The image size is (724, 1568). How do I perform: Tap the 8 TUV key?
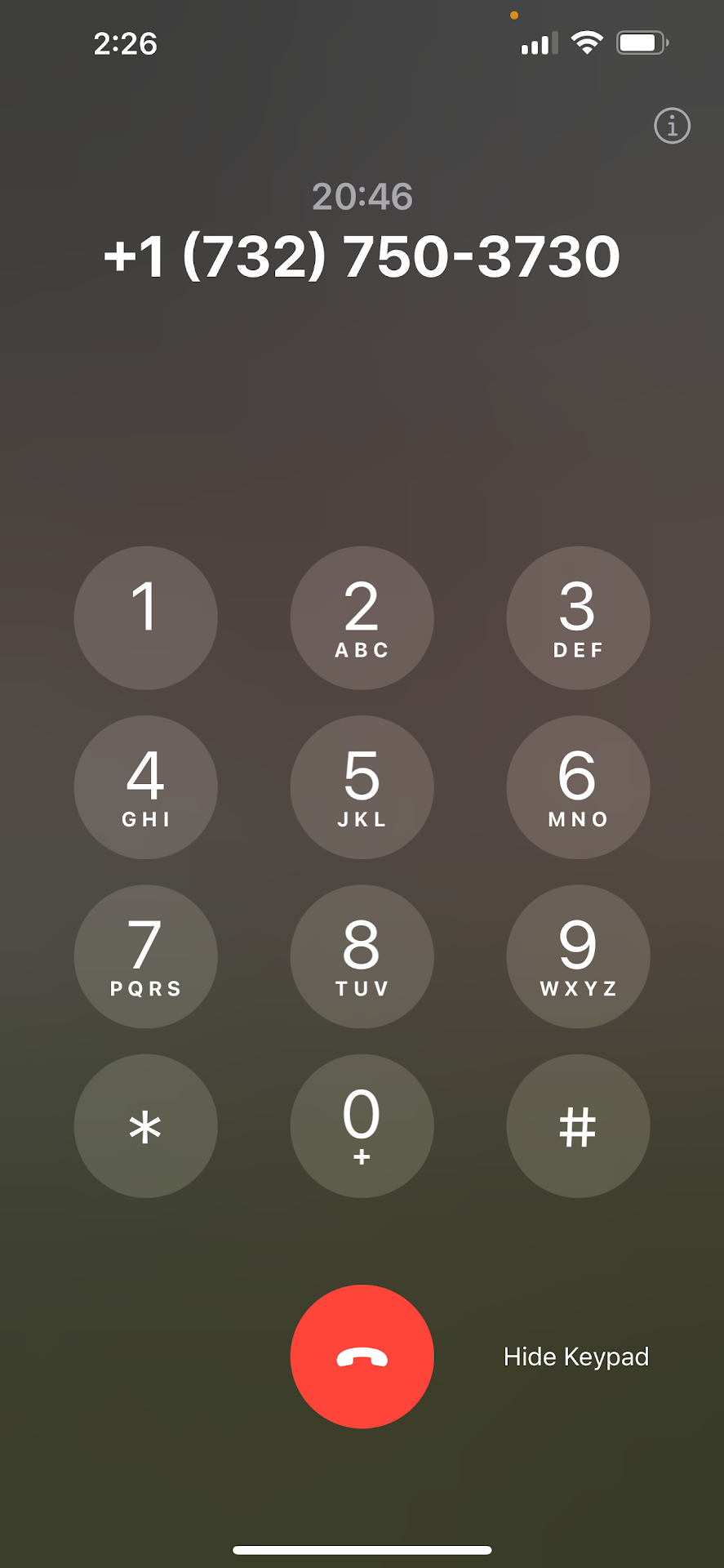[362, 956]
